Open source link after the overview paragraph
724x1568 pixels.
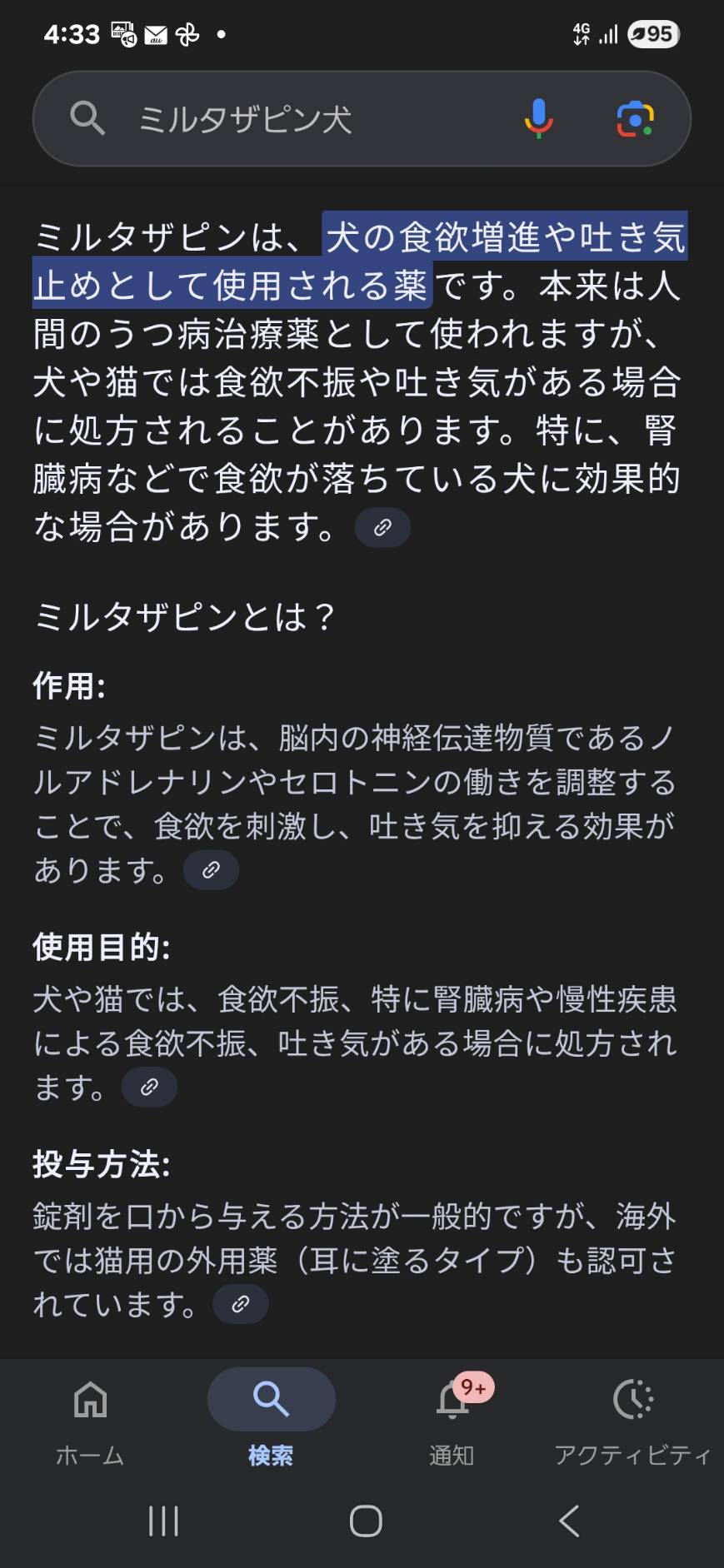(x=382, y=527)
